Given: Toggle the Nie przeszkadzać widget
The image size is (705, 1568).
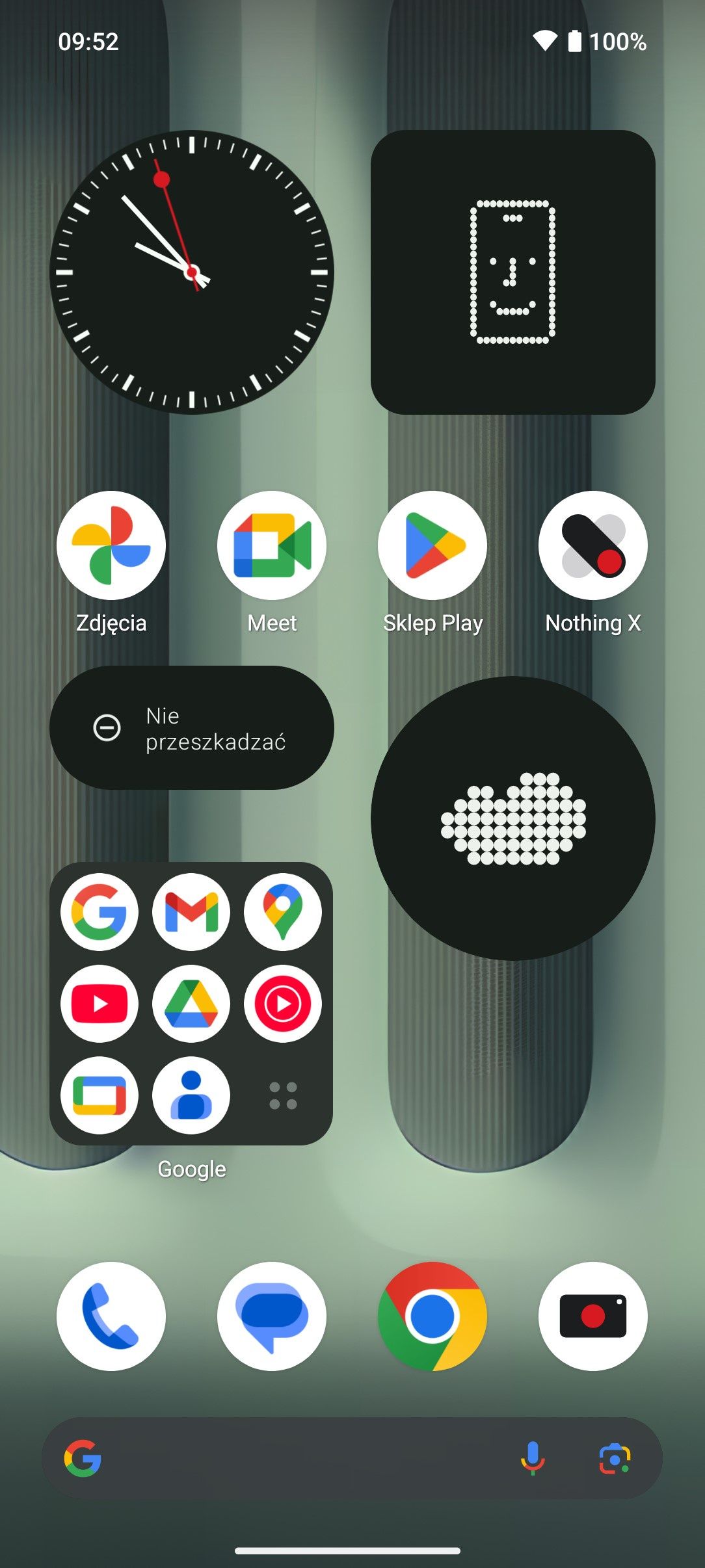Looking at the screenshot, I should click(x=192, y=727).
